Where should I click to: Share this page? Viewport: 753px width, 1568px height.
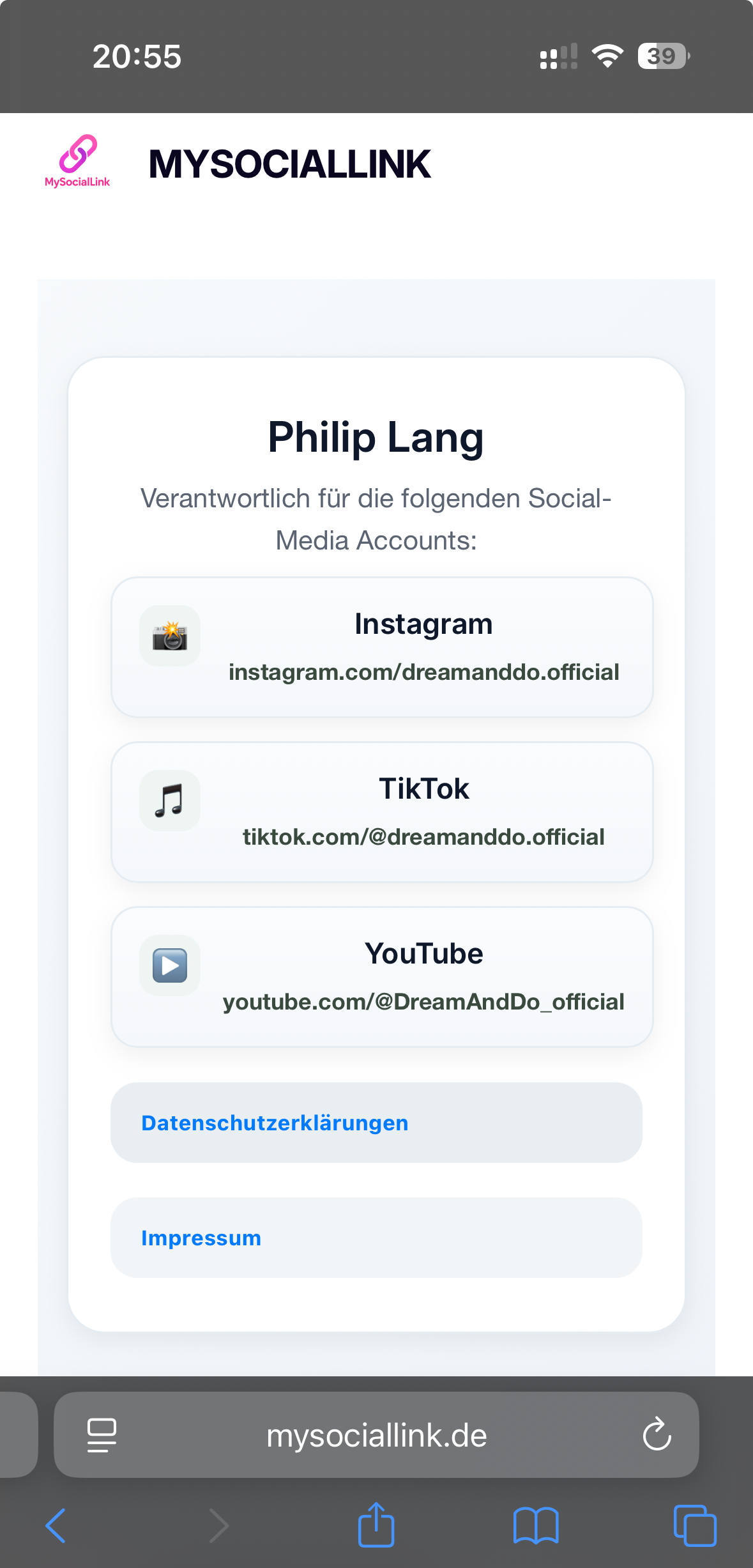pos(376,1525)
